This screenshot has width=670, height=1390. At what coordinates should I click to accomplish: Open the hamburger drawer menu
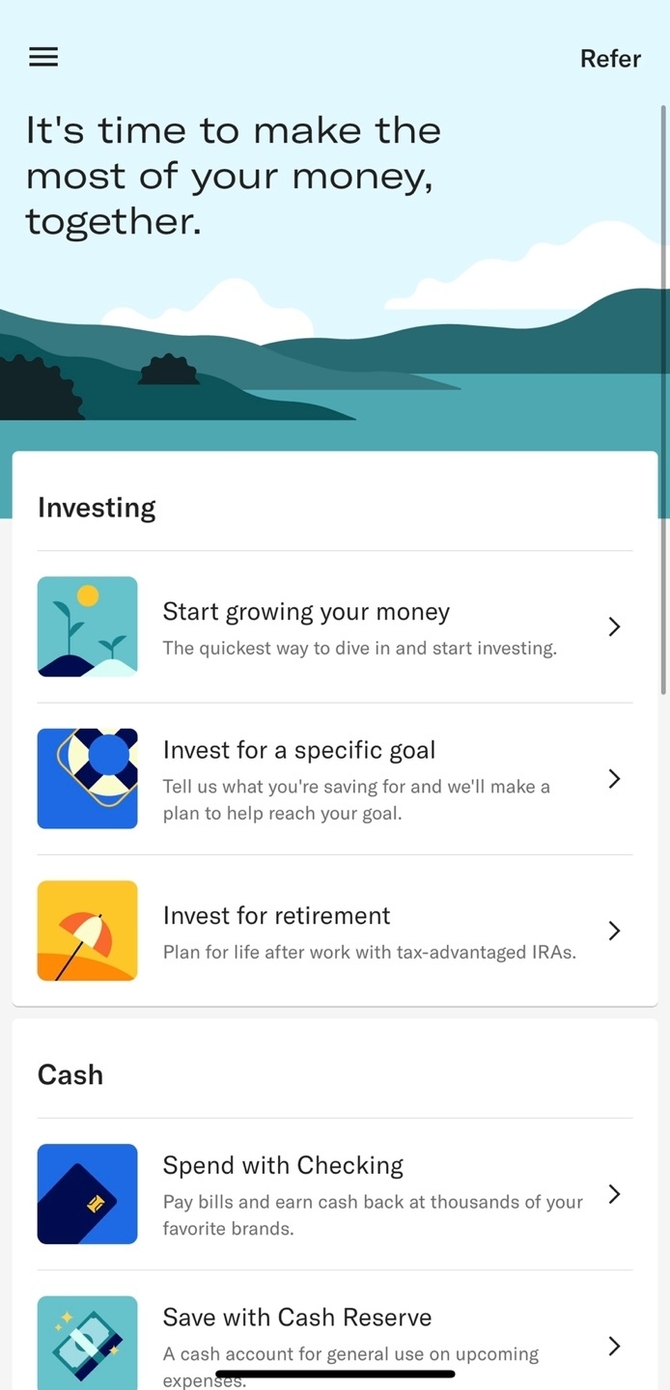(43, 58)
